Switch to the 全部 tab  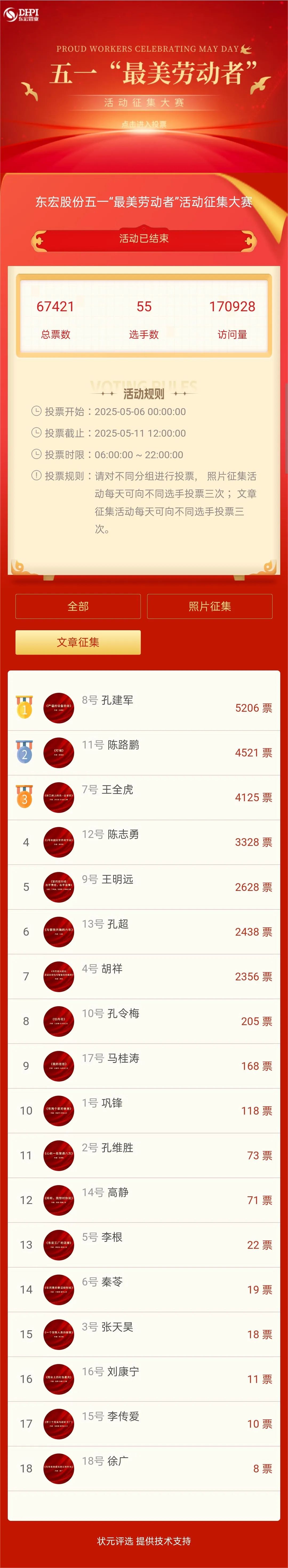[78, 606]
